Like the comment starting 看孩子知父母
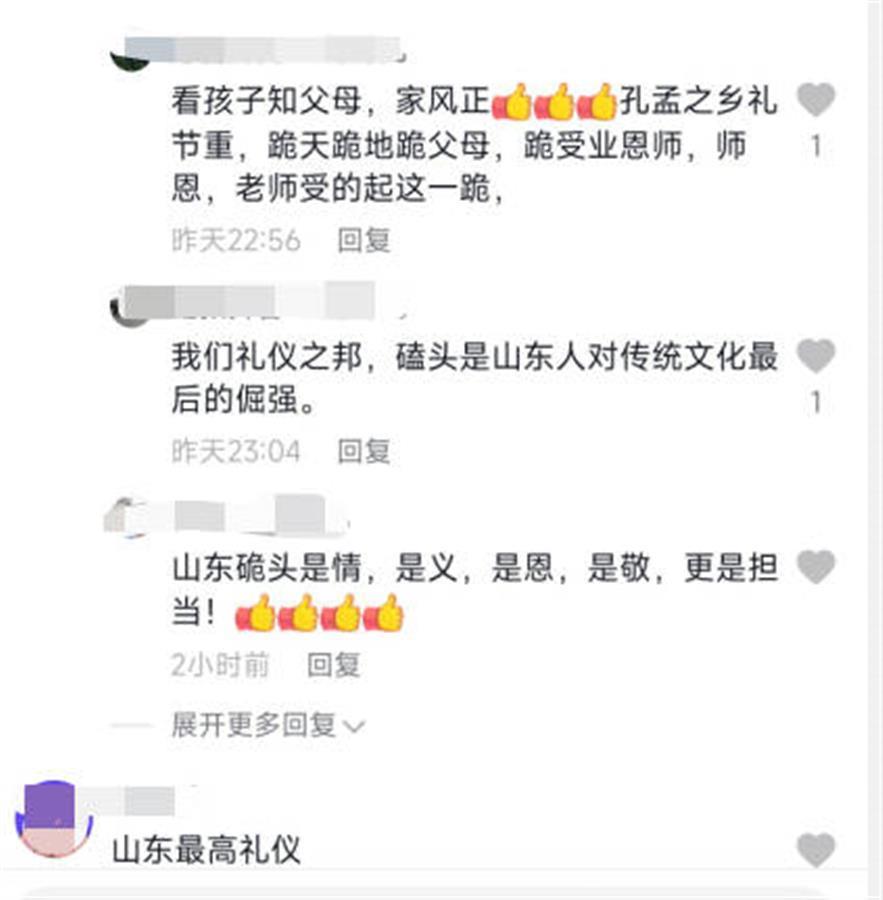Image resolution: width=883 pixels, height=900 pixels. (x=815, y=101)
